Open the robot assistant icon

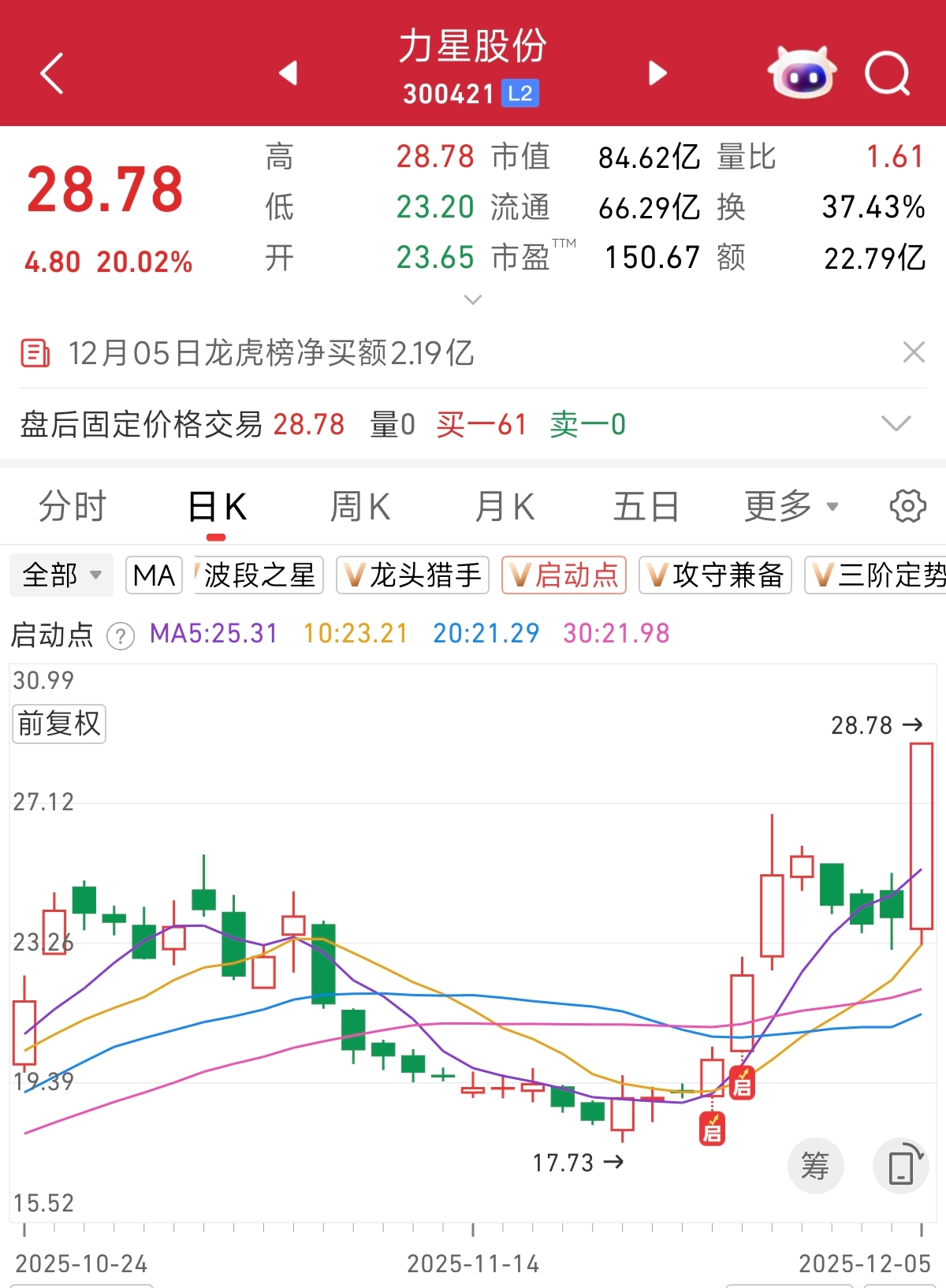point(803,73)
